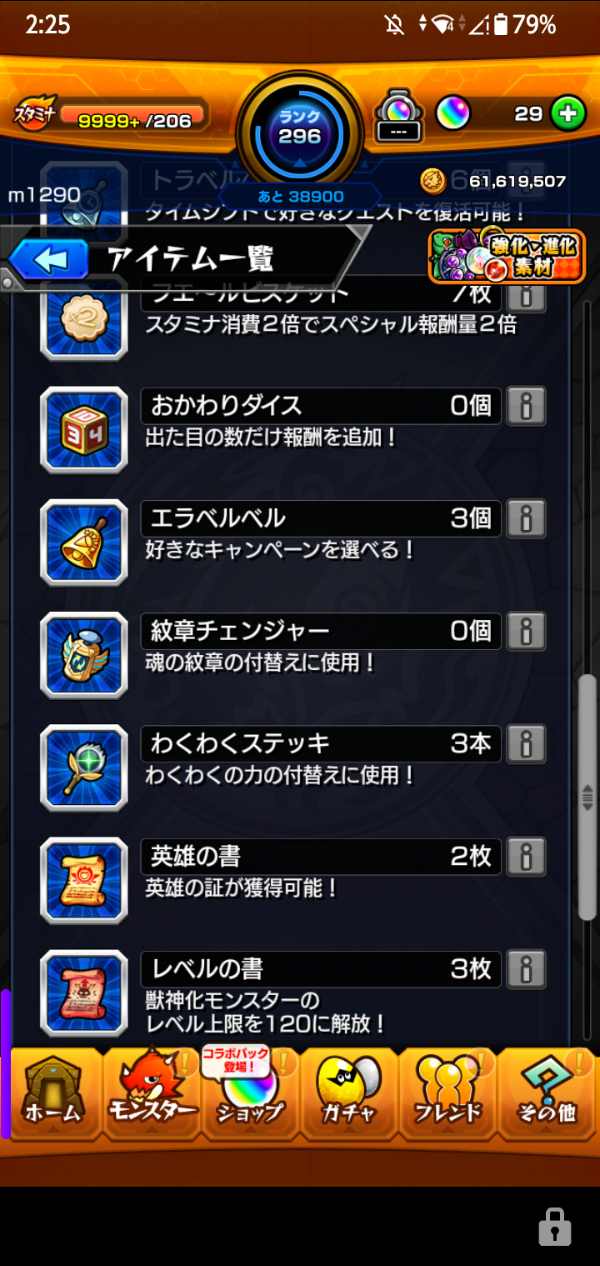The height and width of the screenshot is (1266, 600).
Task: Open the フレンド tab
Action: (x=447, y=1092)
